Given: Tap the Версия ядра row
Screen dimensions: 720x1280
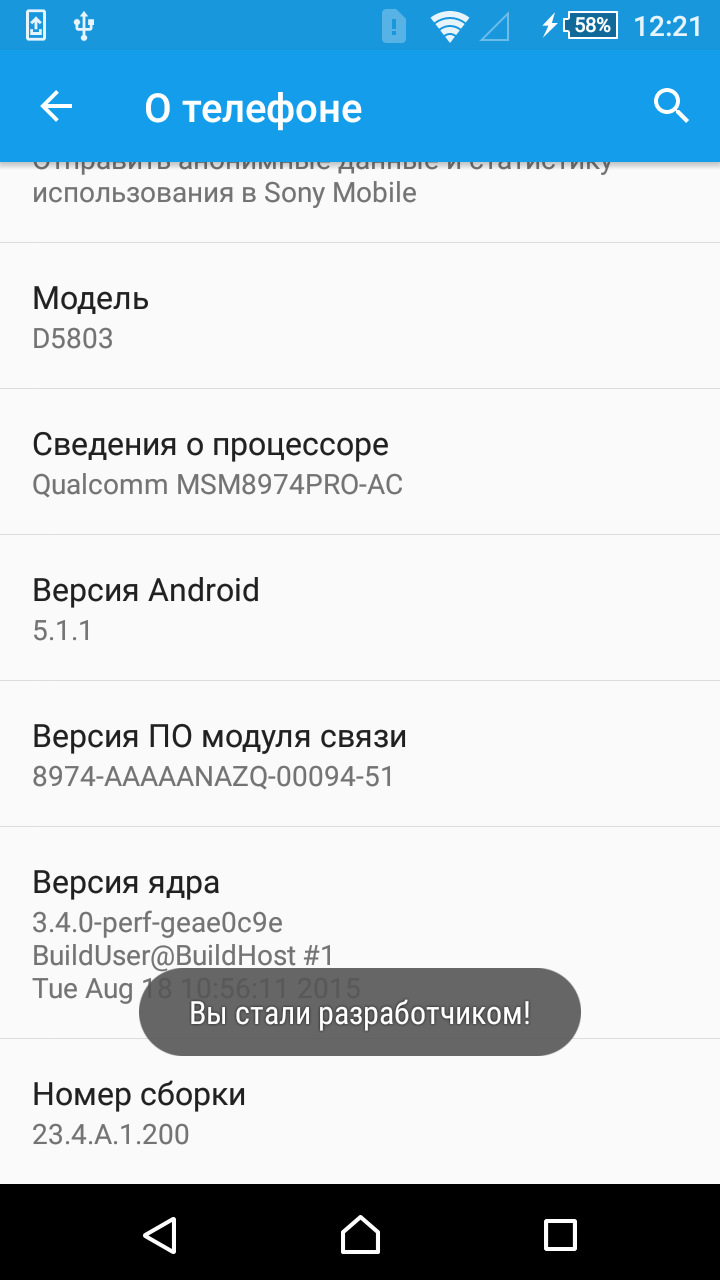Looking at the screenshot, I should pyautogui.click(x=360, y=900).
